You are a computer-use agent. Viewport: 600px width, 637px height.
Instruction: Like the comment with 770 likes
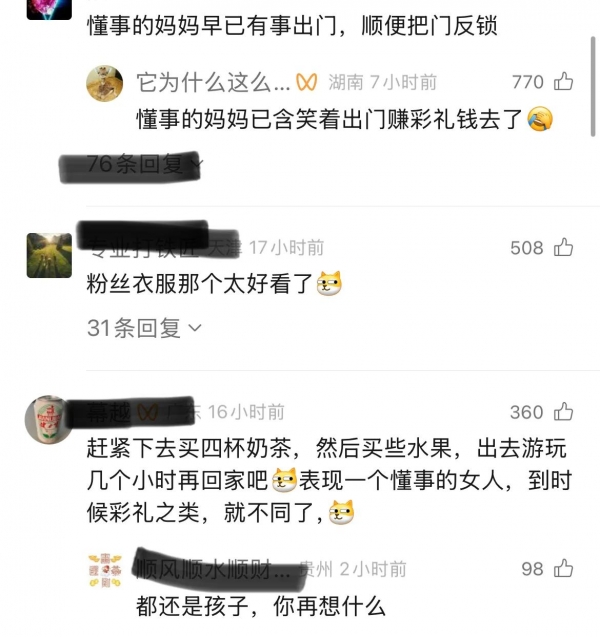click(x=563, y=82)
